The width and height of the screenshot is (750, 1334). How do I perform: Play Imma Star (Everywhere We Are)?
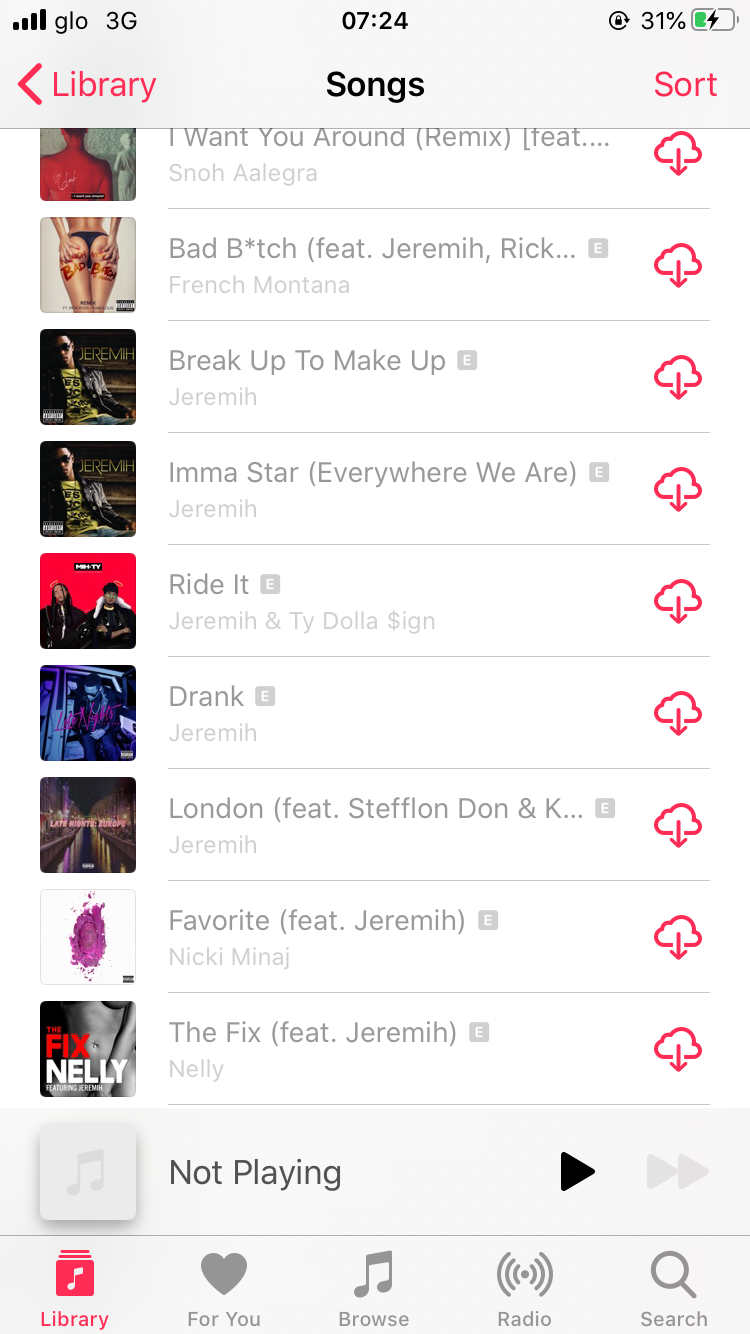point(372,489)
